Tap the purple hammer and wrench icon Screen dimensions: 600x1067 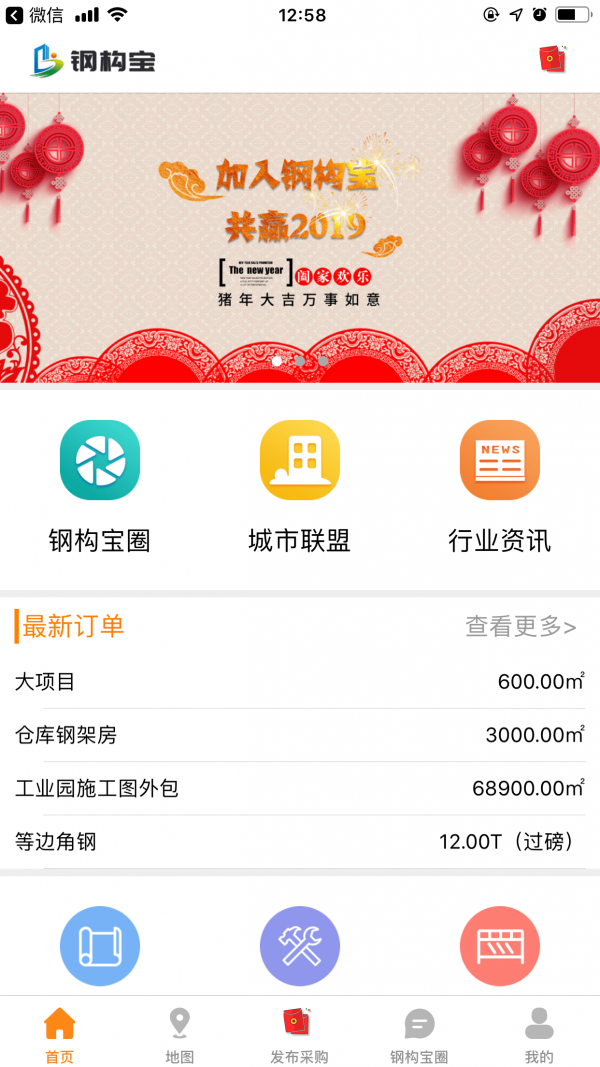point(300,946)
